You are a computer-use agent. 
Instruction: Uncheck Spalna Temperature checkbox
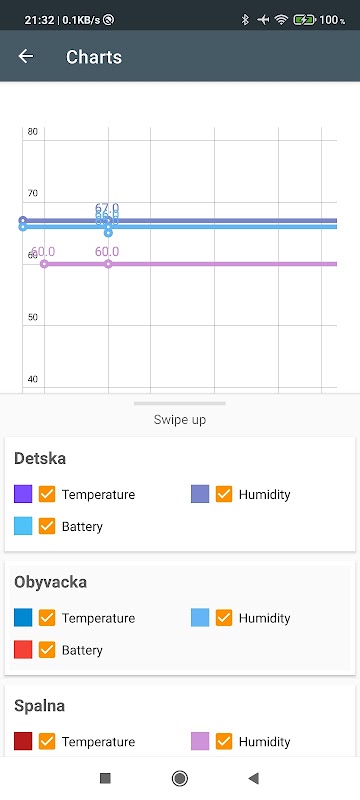pos(47,741)
